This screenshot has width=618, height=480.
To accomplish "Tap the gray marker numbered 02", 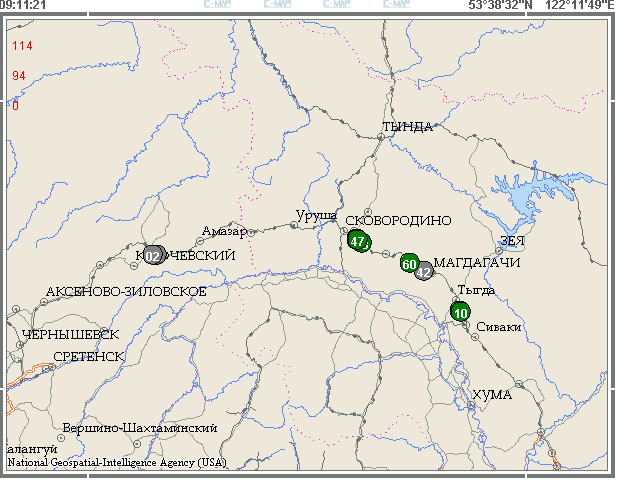I will [x=153, y=256].
